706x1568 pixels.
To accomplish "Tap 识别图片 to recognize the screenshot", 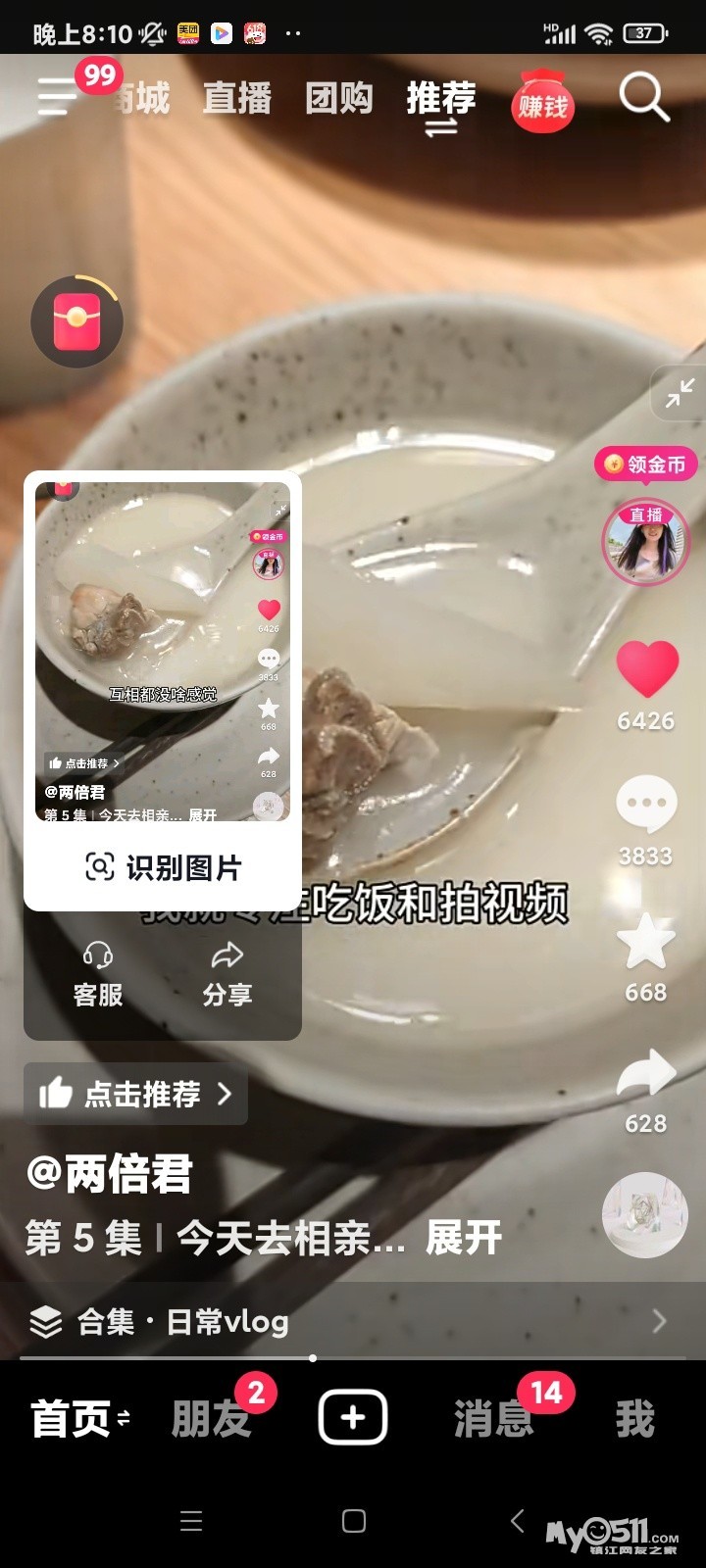I will (x=163, y=867).
